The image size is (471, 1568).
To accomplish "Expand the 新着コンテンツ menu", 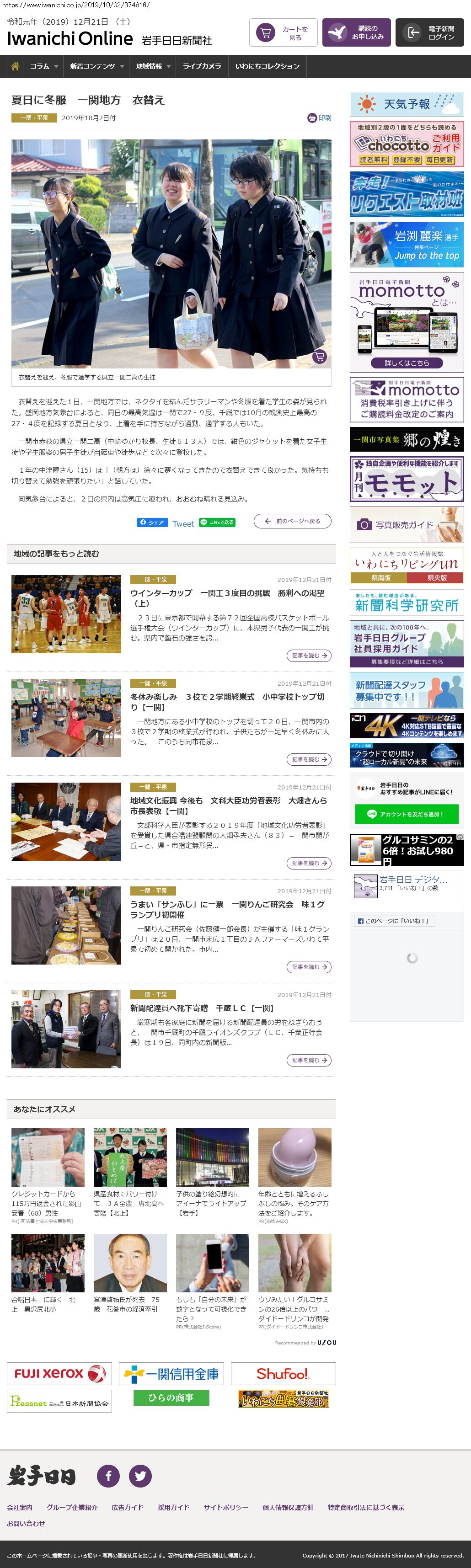I will (x=96, y=66).
